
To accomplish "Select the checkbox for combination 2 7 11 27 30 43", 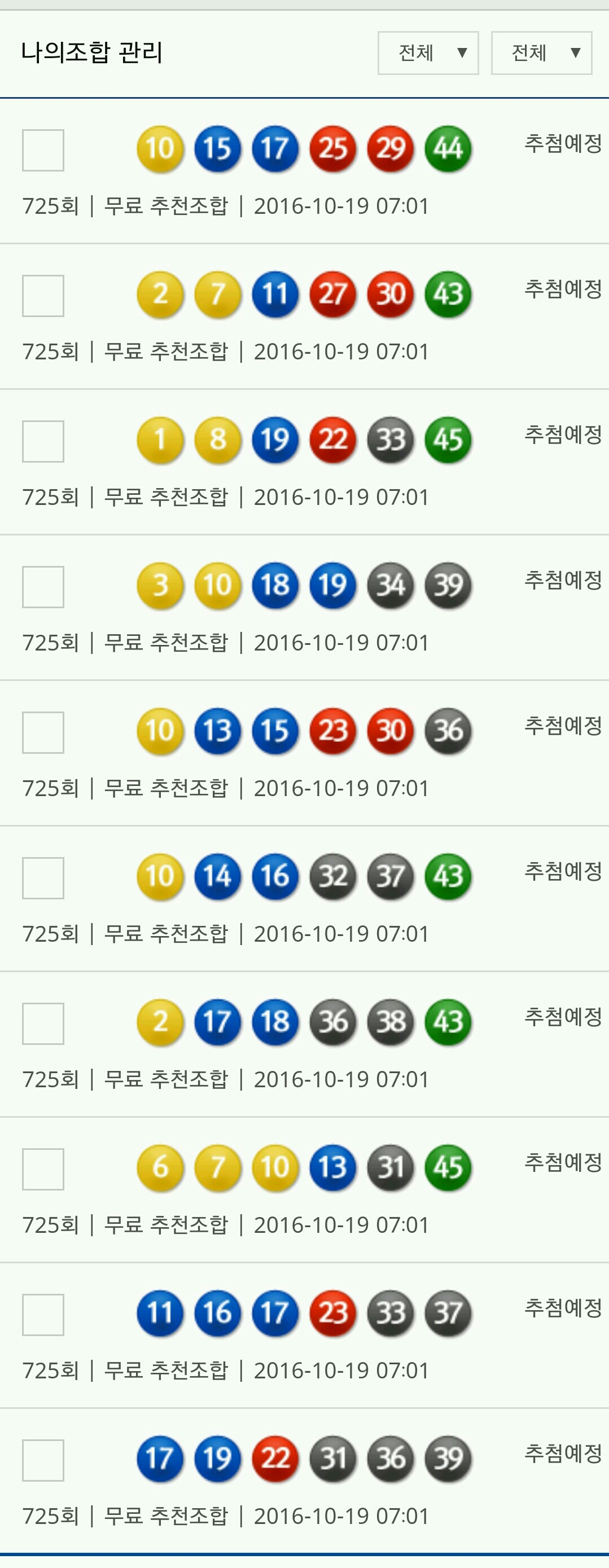I will (x=43, y=296).
